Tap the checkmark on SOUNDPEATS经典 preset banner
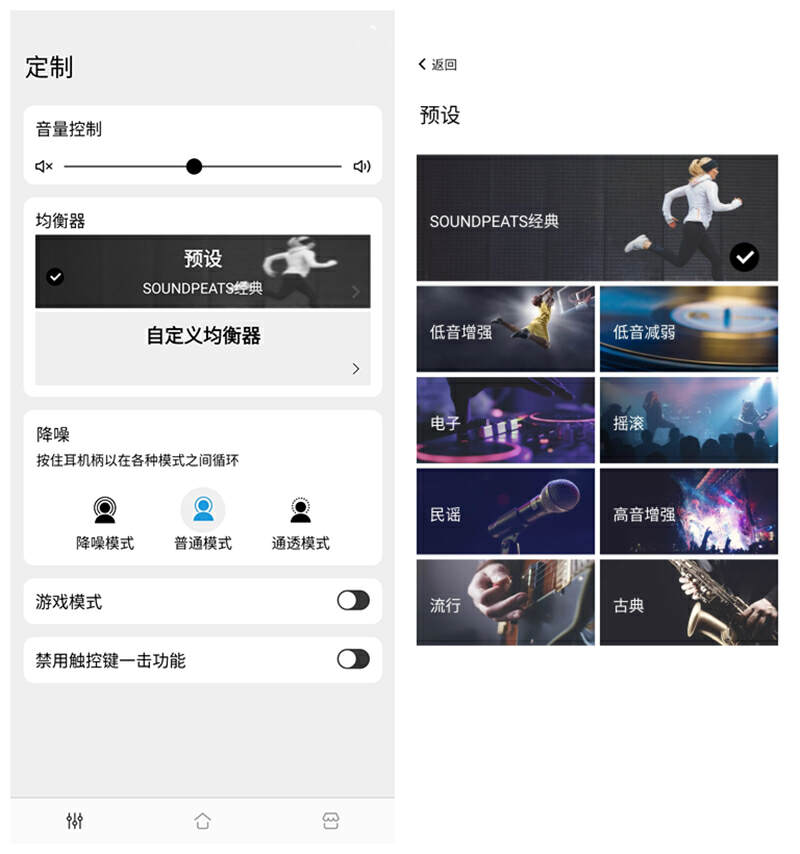The image size is (800, 854). [742, 256]
